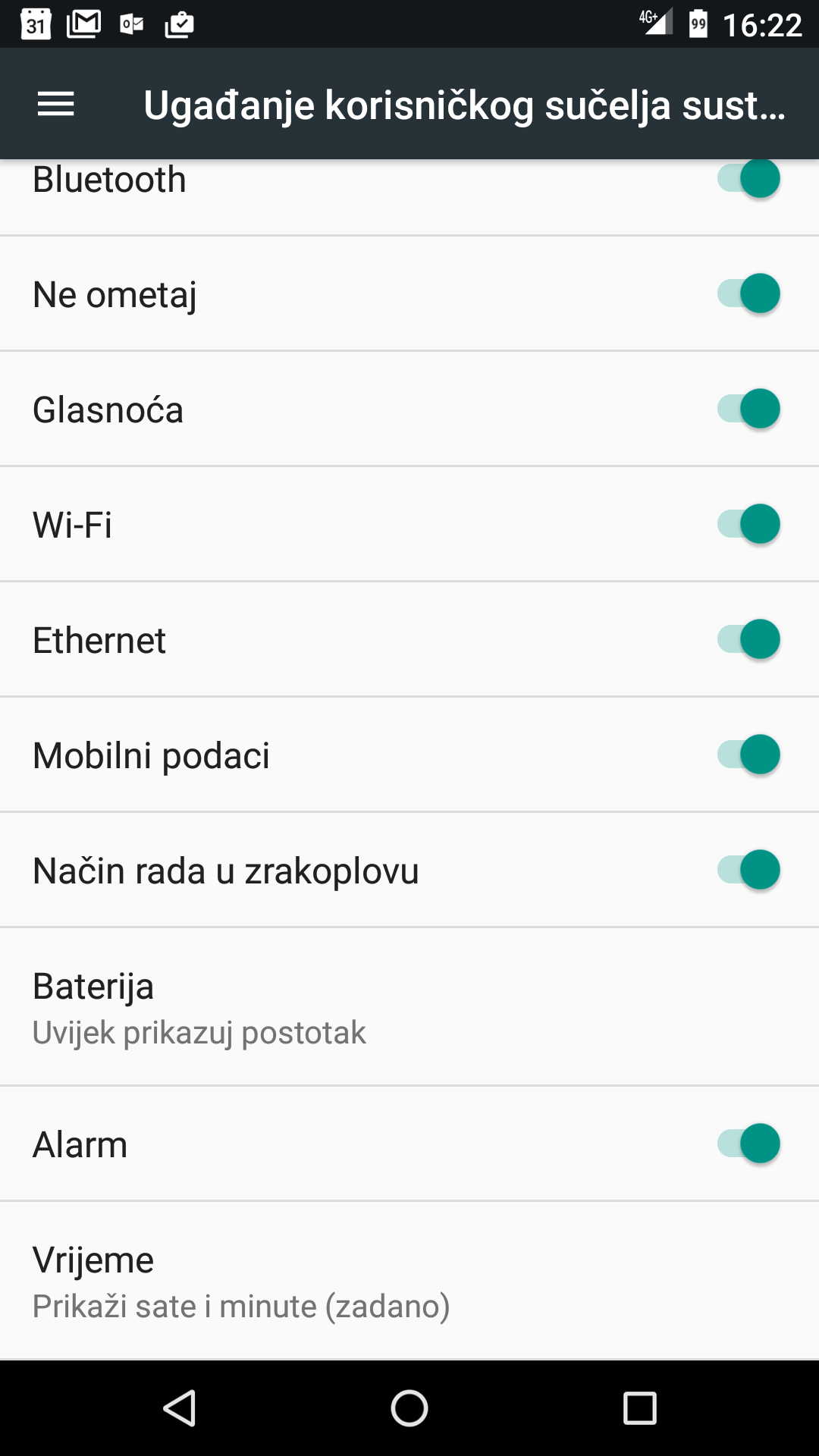Viewport: 819px width, 1456px height.
Task: Disable the Ne ometaj switch
Action: pyautogui.click(x=748, y=293)
